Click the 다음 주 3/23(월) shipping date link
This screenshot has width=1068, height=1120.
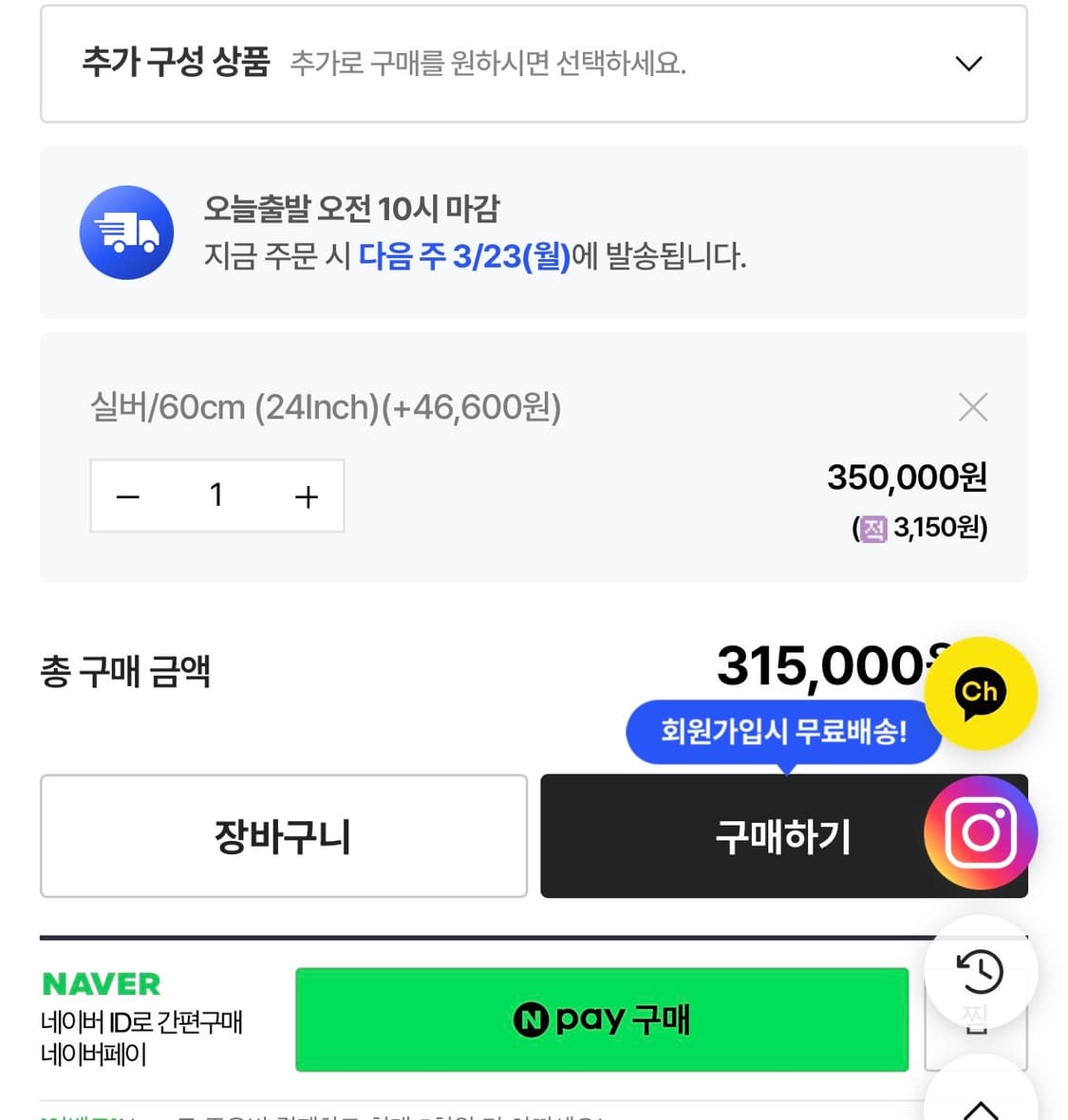click(465, 256)
